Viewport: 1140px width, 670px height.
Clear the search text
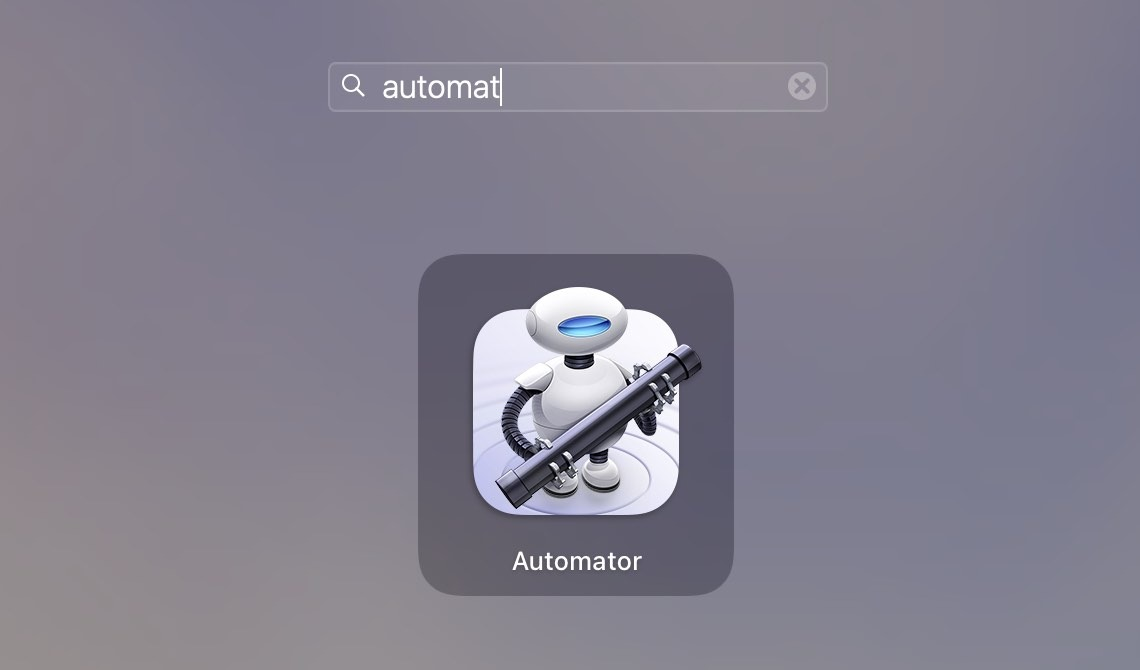tap(801, 87)
